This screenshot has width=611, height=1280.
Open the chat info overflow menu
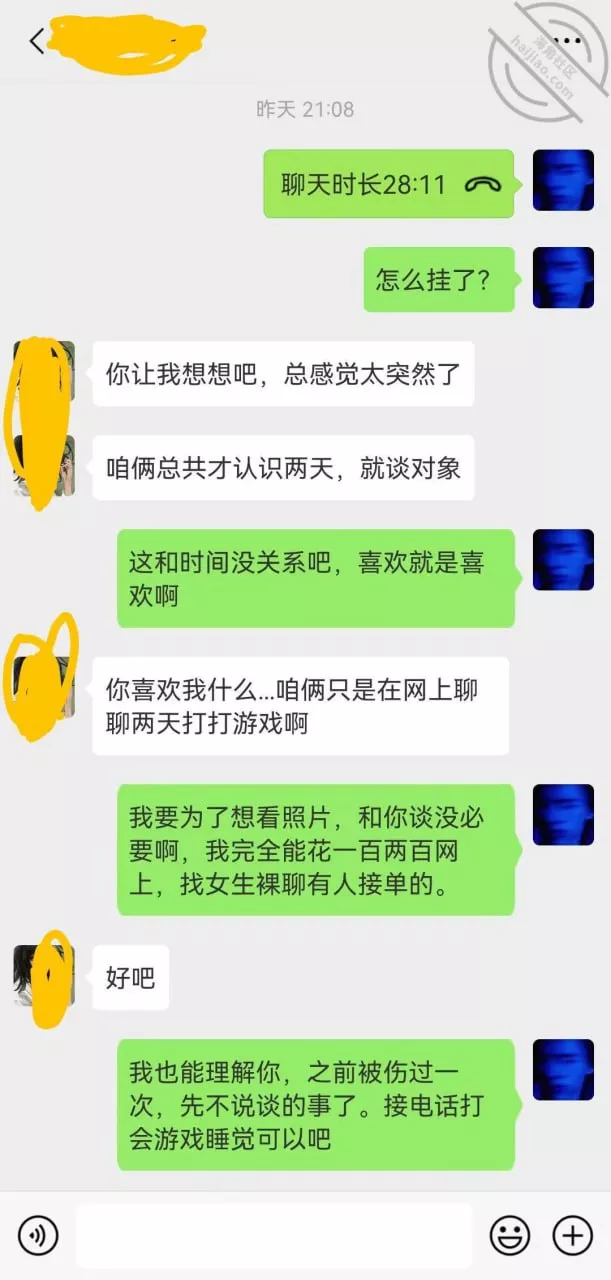pyautogui.click(x=566, y=42)
